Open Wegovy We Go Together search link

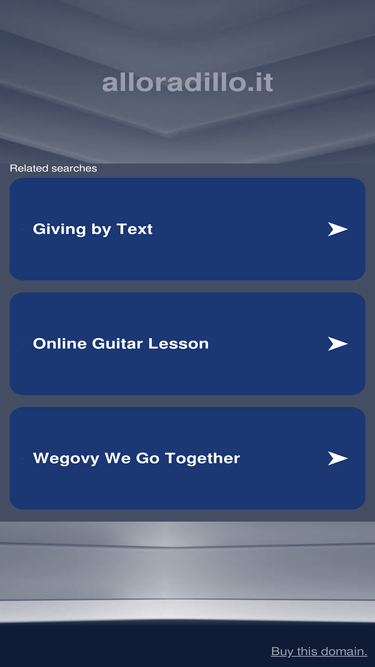188,458
